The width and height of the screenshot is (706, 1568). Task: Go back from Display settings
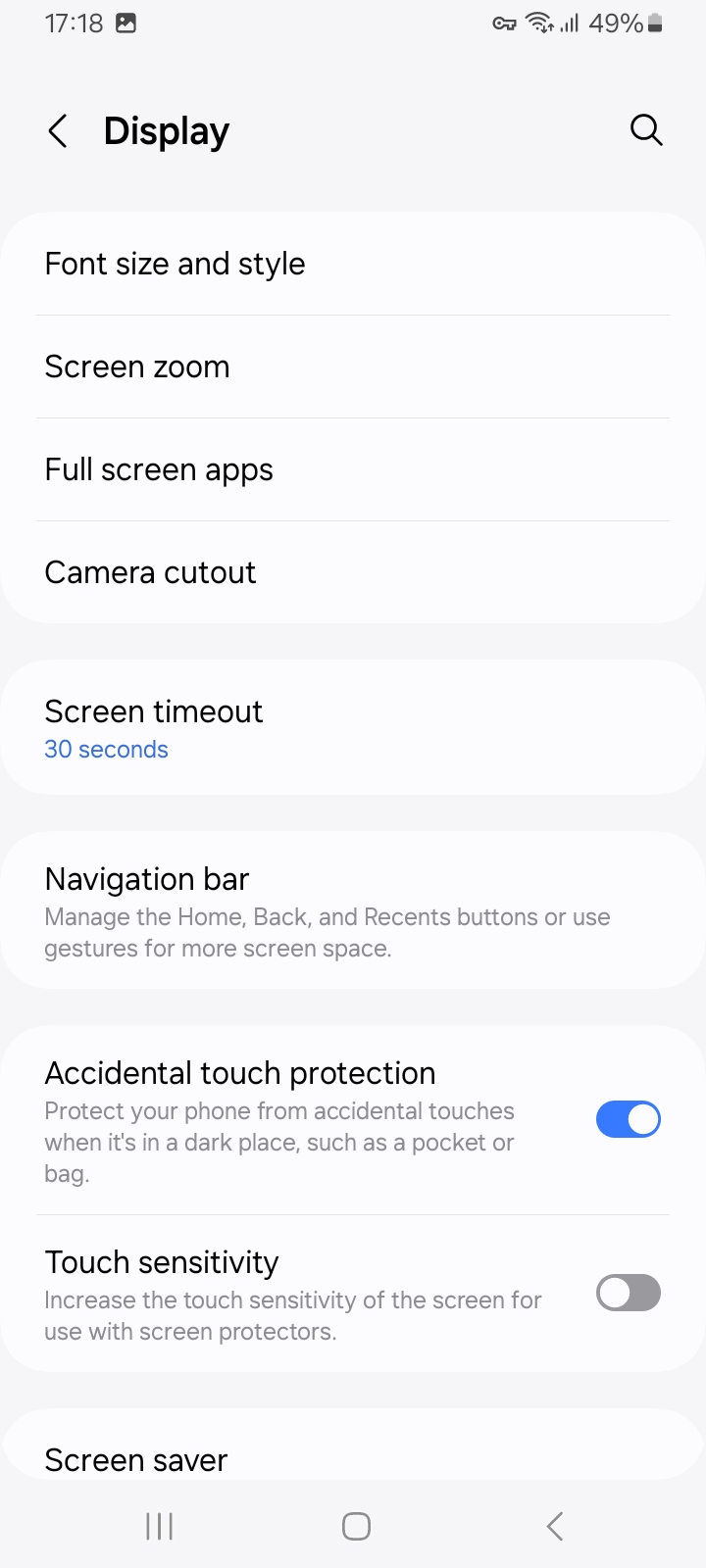pos(58,130)
